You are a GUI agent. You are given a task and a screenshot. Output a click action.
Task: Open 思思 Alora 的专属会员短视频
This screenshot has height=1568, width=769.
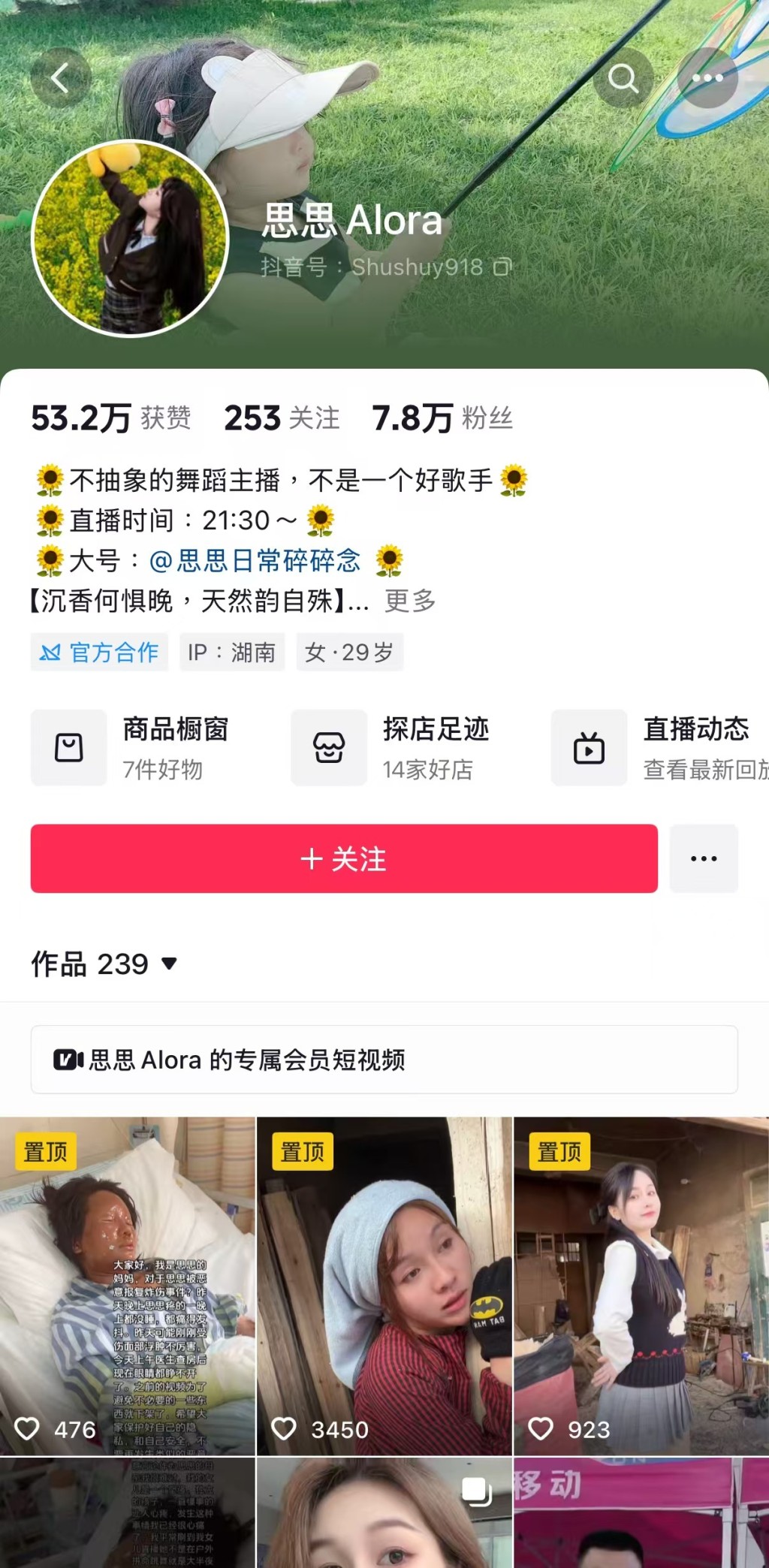(x=384, y=1060)
